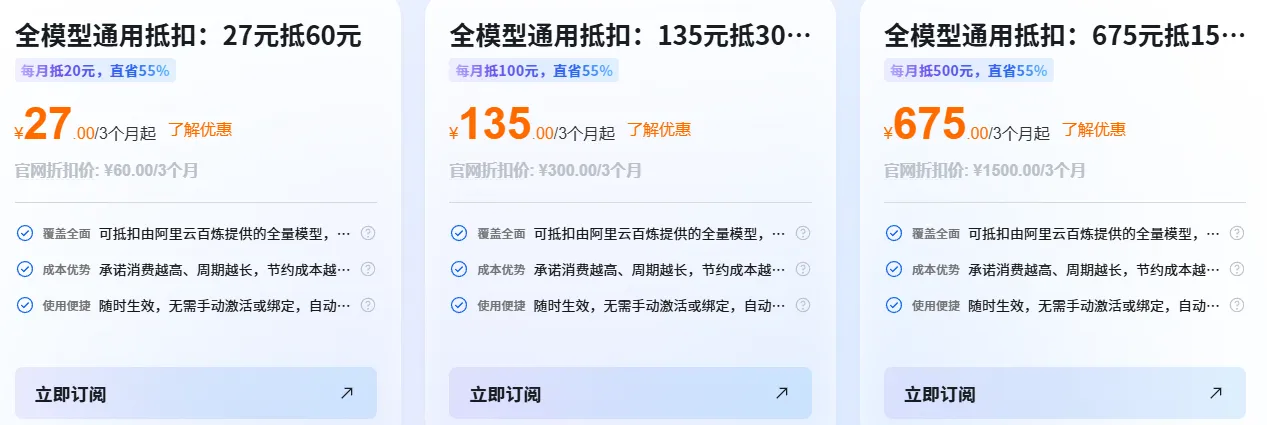Subscribe to the 675元 deduction plan
This screenshot has width=1267, height=425.
tap(1064, 393)
